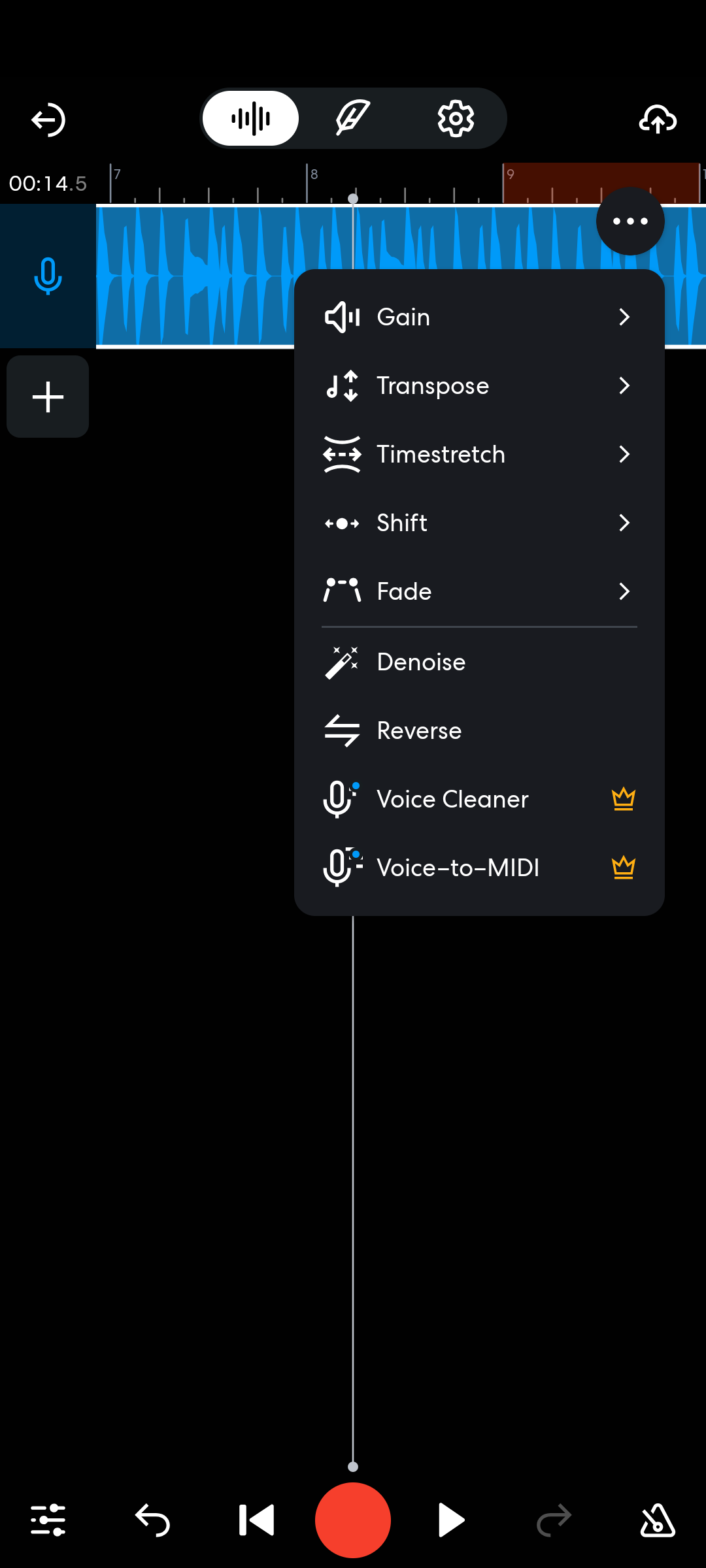The width and height of the screenshot is (706, 1568).
Task: Open the Timestretch options
Action: pos(479,454)
